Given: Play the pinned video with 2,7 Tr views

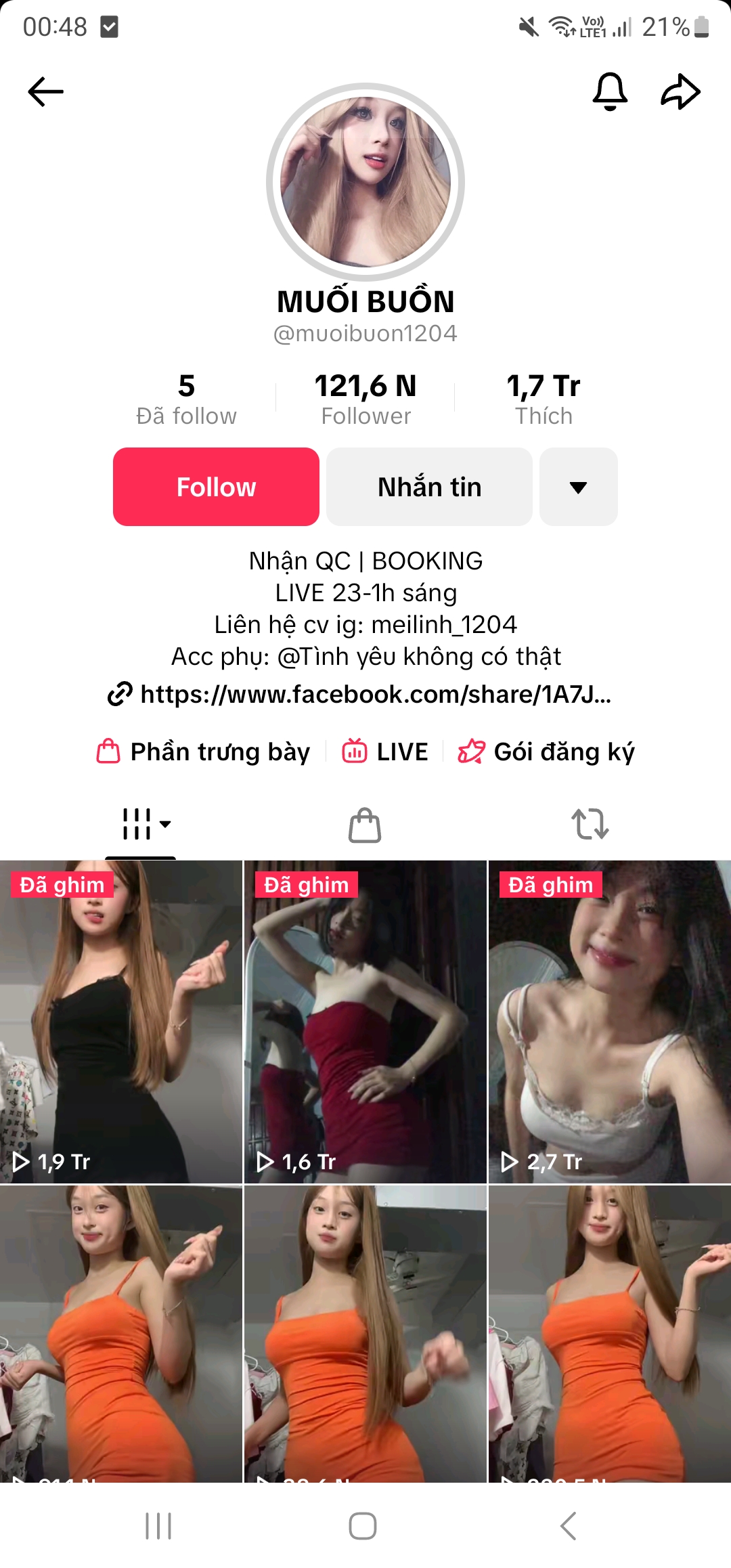Looking at the screenshot, I should tap(609, 1022).
